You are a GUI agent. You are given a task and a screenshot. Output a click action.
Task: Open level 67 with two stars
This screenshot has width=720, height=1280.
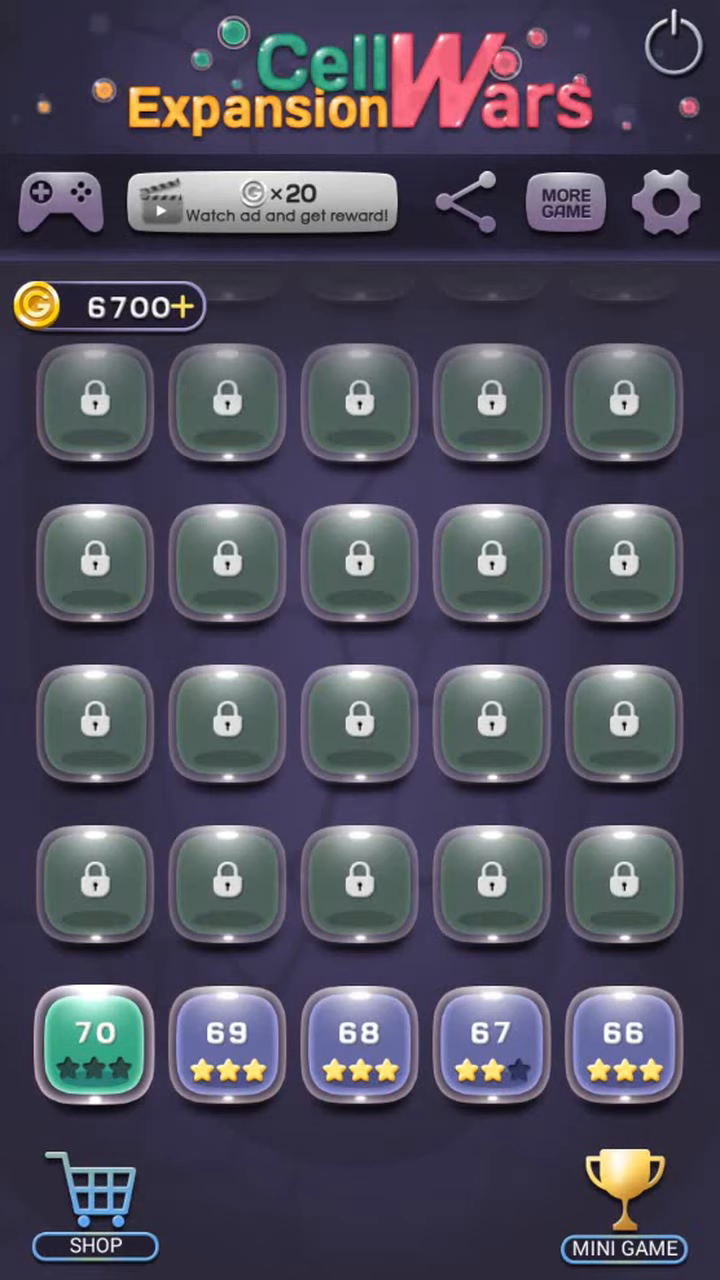click(491, 1044)
